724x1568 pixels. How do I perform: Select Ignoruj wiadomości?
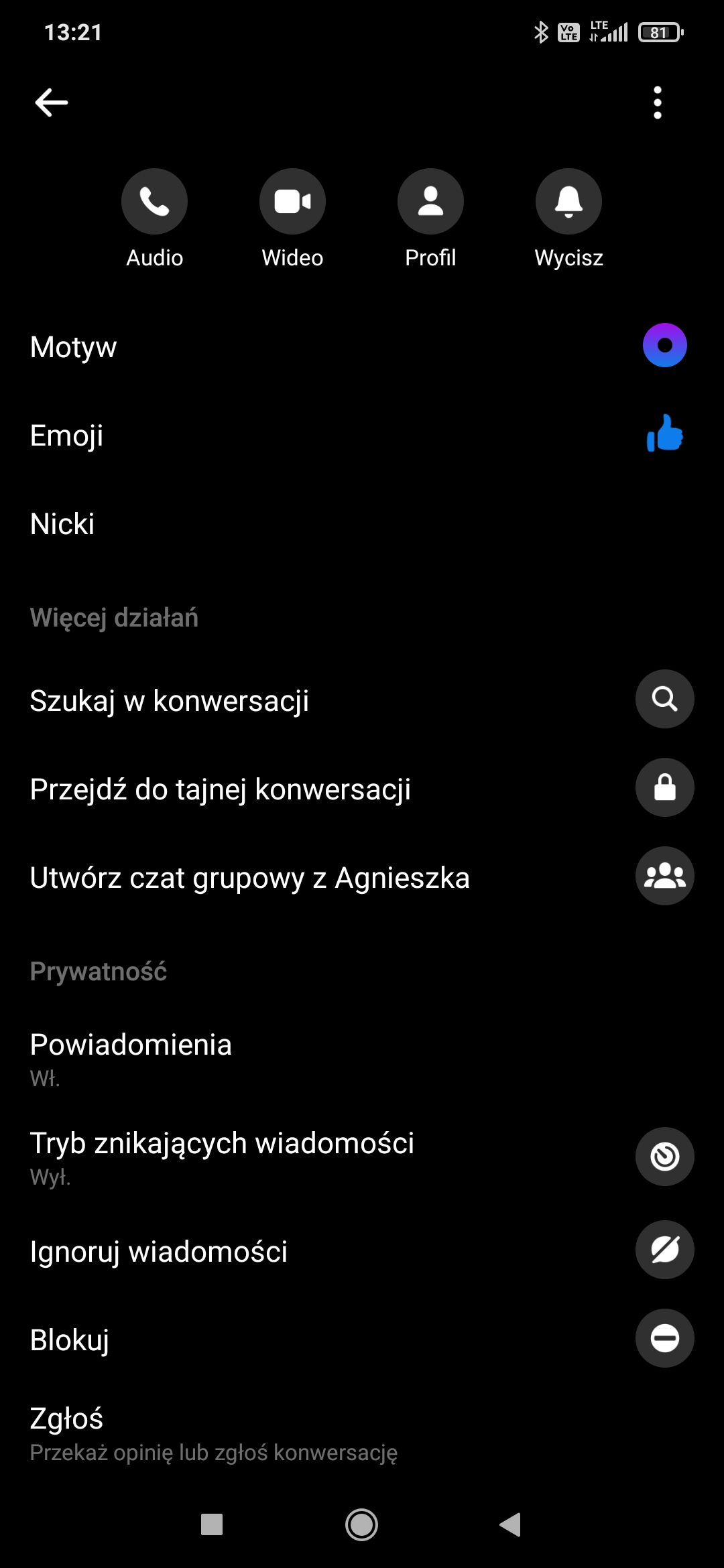pos(362,1251)
